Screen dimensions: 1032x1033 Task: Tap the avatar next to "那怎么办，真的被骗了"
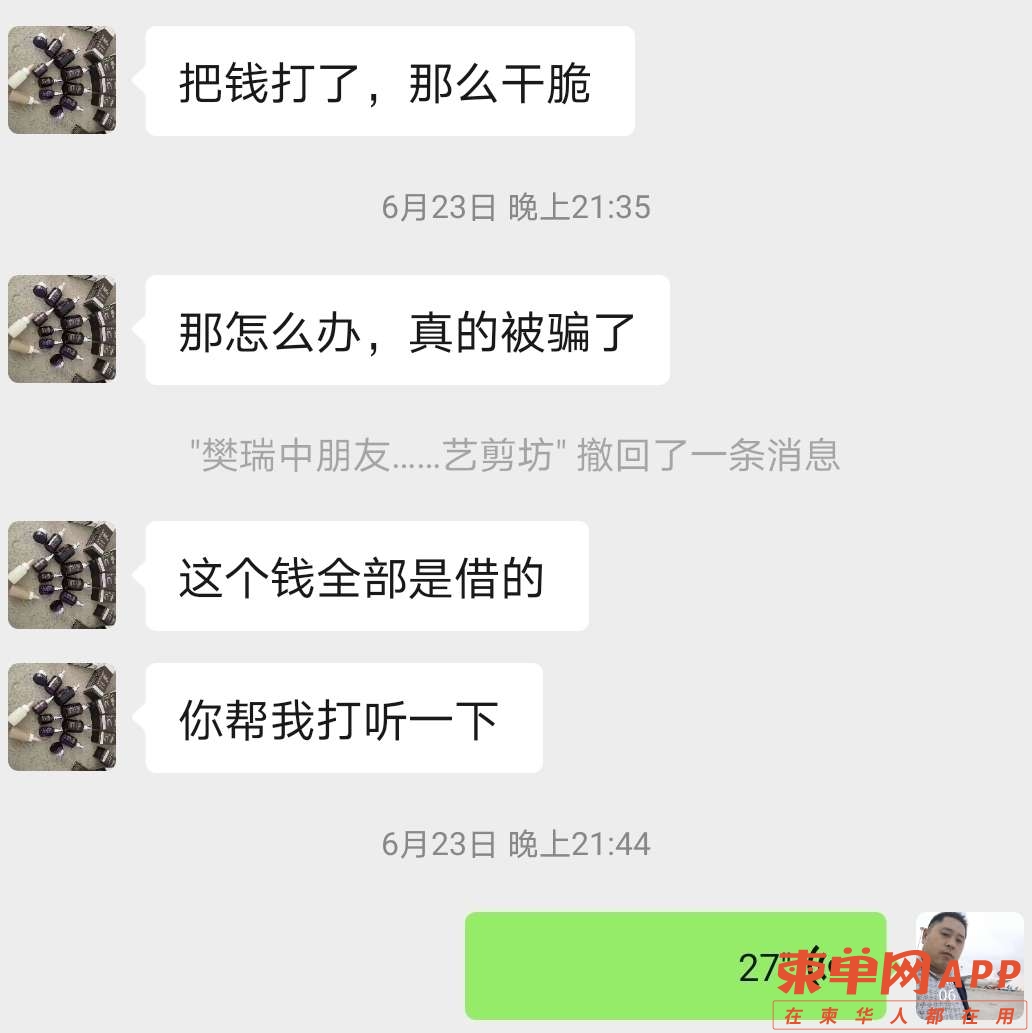coord(62,329)
